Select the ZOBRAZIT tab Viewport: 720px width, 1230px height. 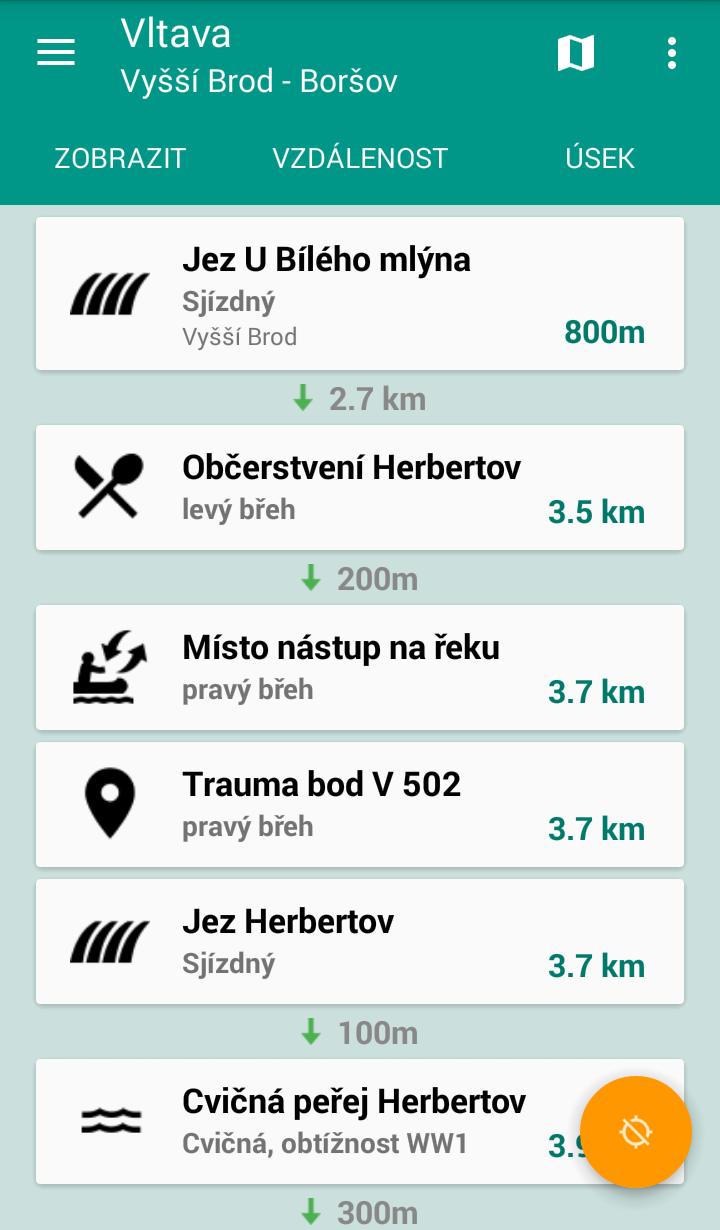pyautogui.click(x=120, y=158)
